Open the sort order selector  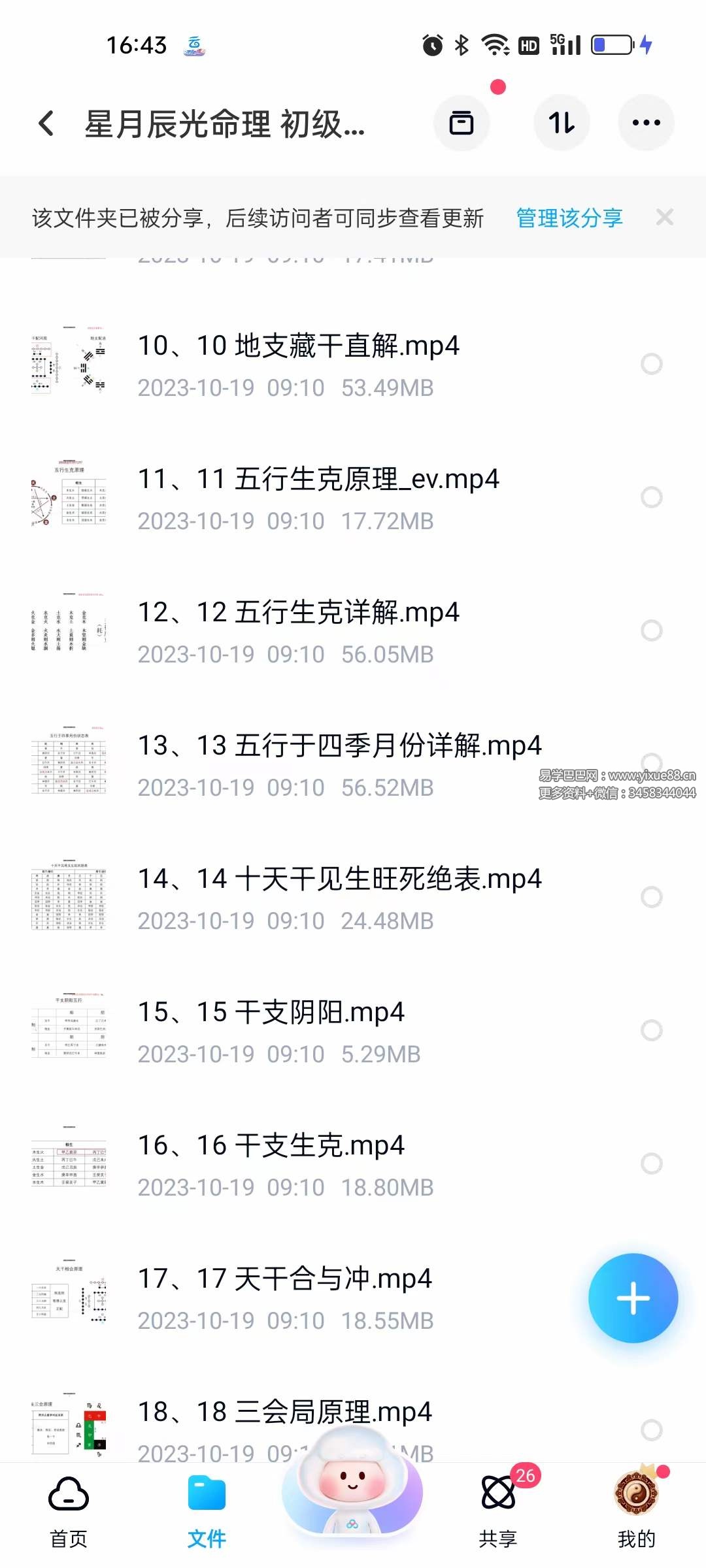point(561,123)
